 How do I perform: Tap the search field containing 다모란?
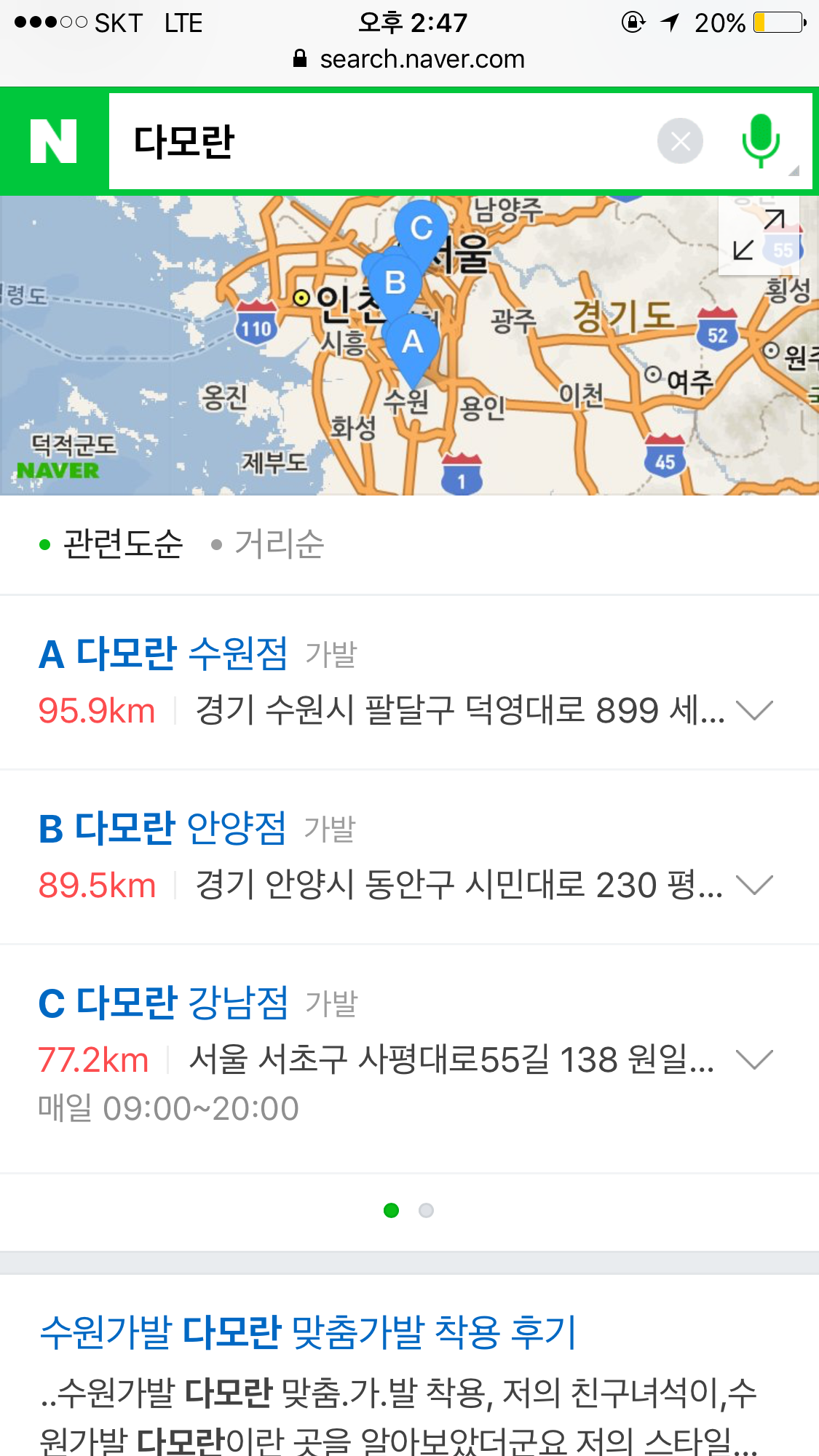[379, 141]
